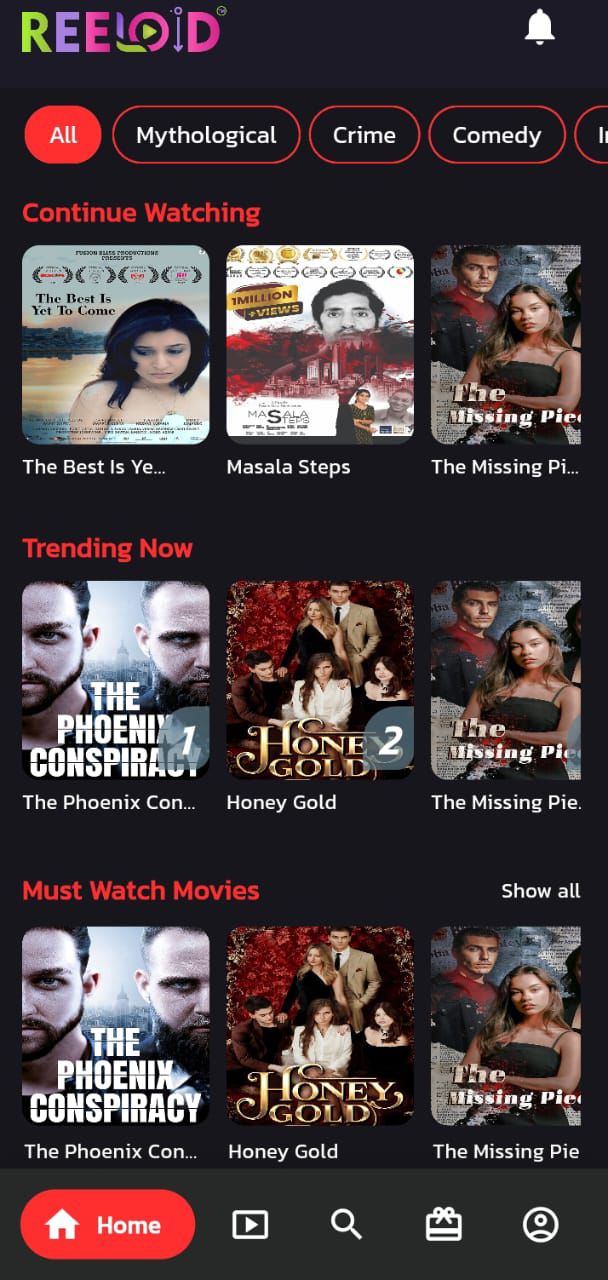This screenshot has height=1280, width=608.
Task: Switch to the video player tab
Action: click(250, 1225)
